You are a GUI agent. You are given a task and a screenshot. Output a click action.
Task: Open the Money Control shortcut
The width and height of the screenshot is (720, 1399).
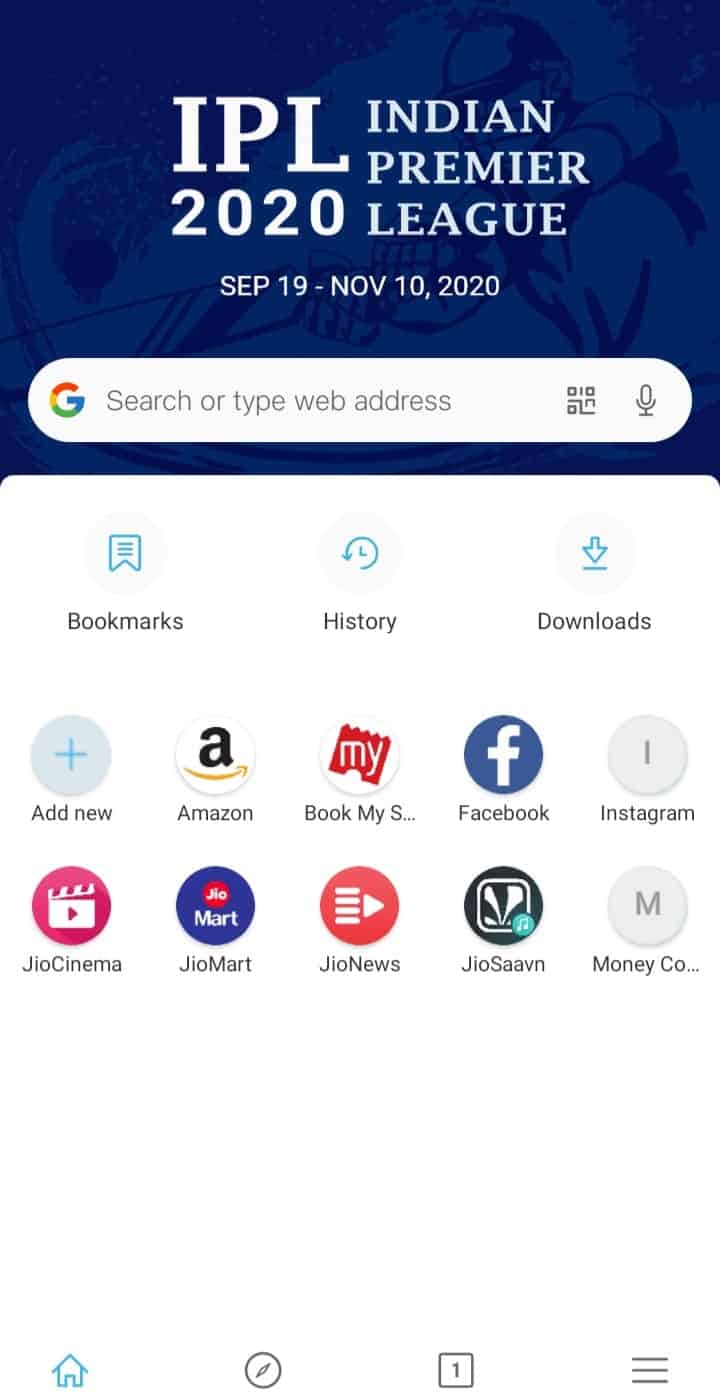(x=647, y=906)
